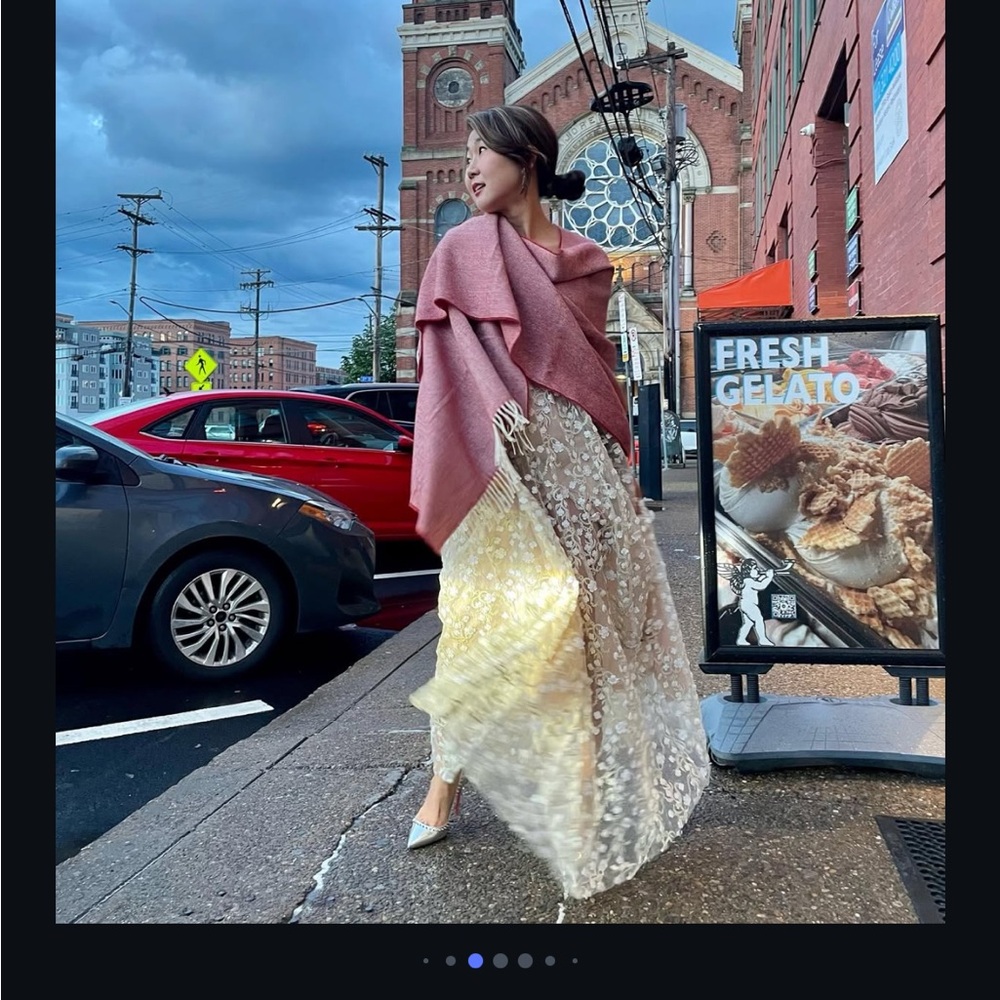The width and height of the screenshot is (1000, 1000).
Task: Tap the carousel page indicator dots
Action: [x=500, y=960]
